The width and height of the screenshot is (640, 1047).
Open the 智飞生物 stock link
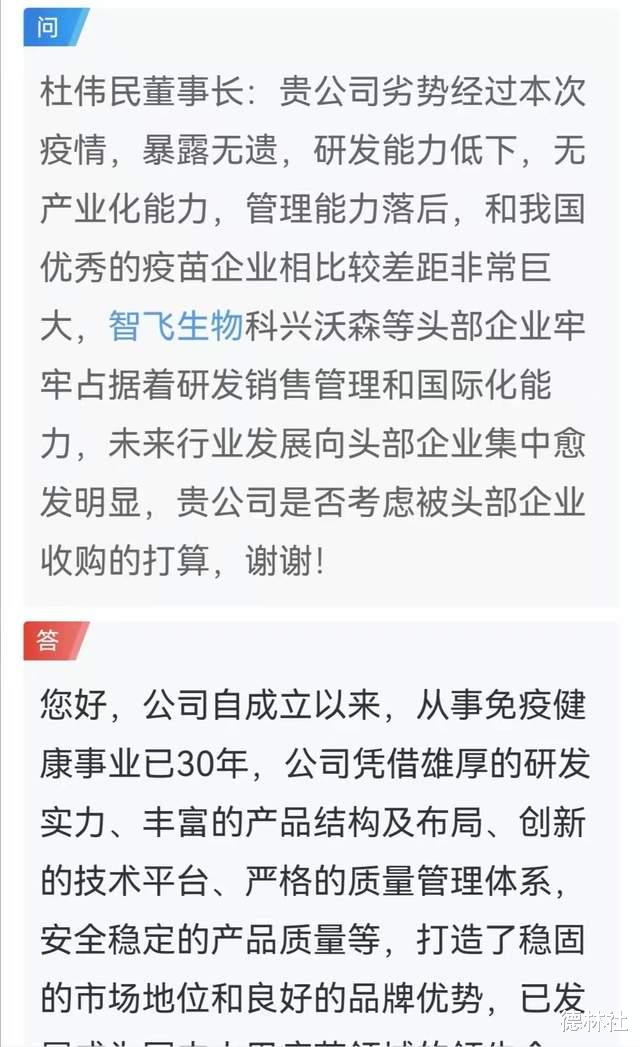tap(175, 325)
